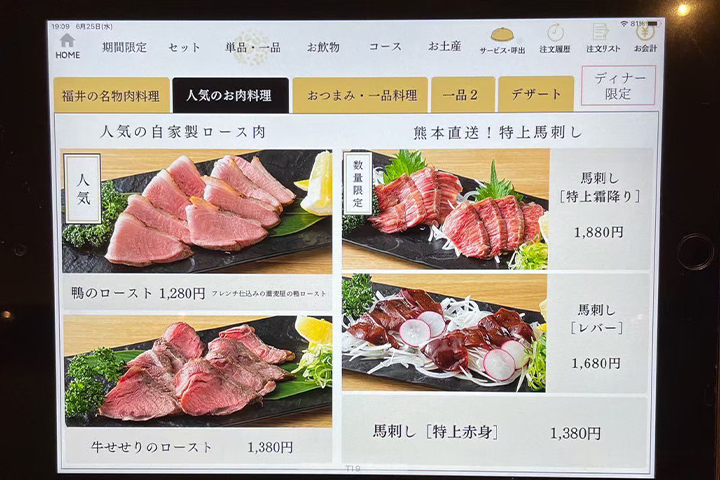Request the bill with お会計
The image size is (720, 480).
645,40
